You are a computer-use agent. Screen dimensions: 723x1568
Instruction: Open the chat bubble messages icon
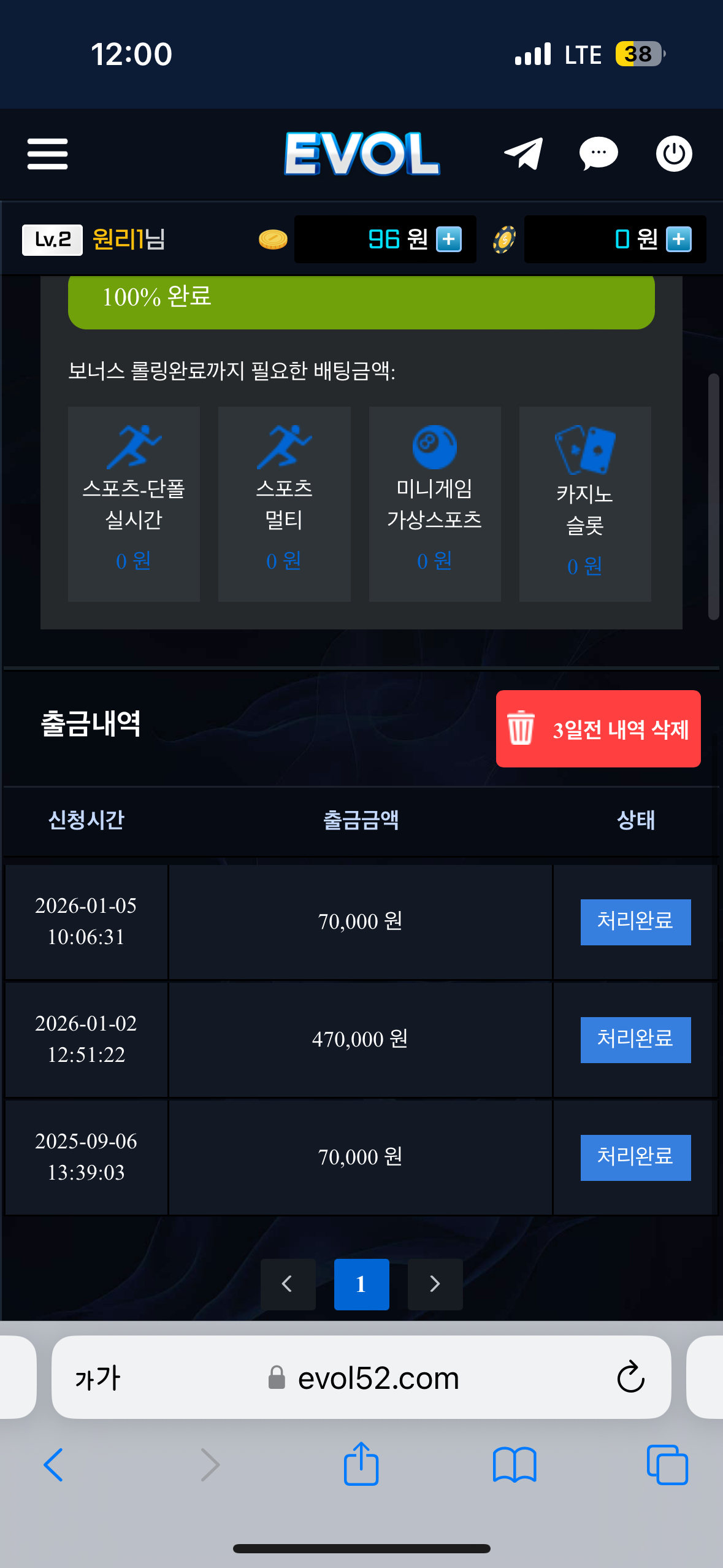(x=598, y=153)
